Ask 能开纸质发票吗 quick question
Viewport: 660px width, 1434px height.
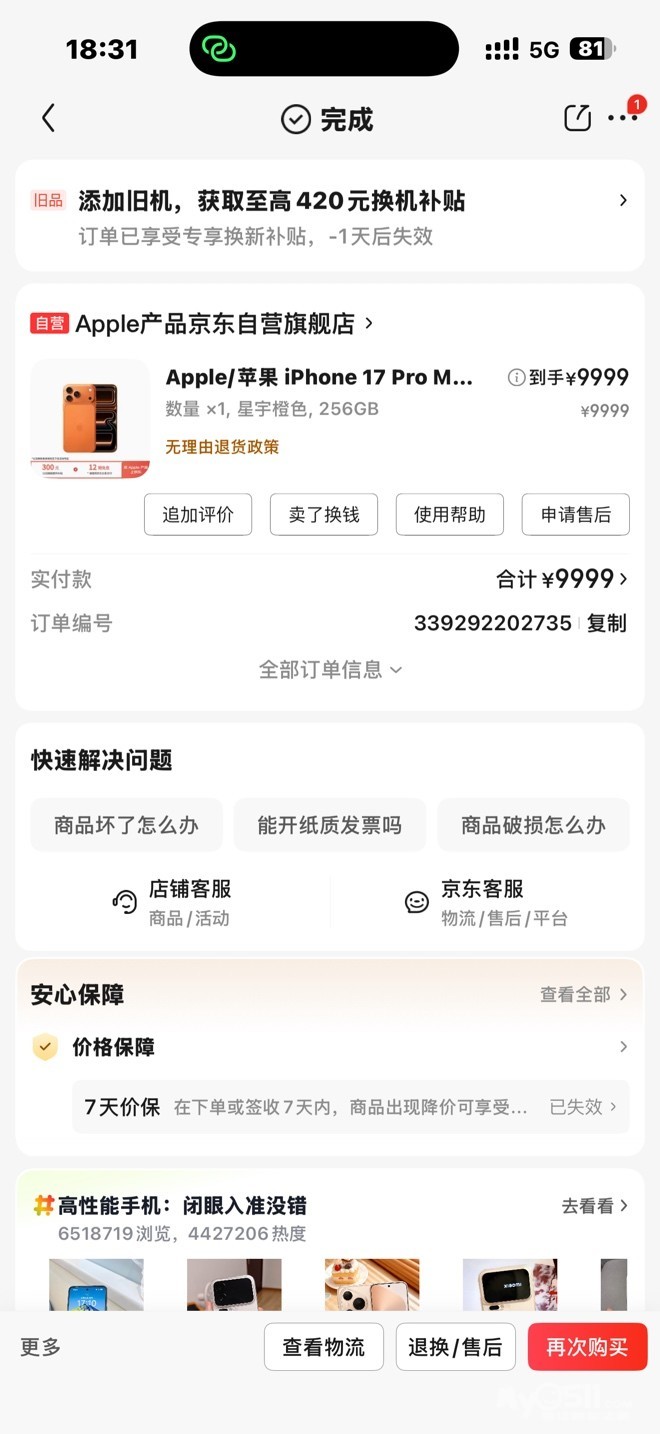point(329,825)
